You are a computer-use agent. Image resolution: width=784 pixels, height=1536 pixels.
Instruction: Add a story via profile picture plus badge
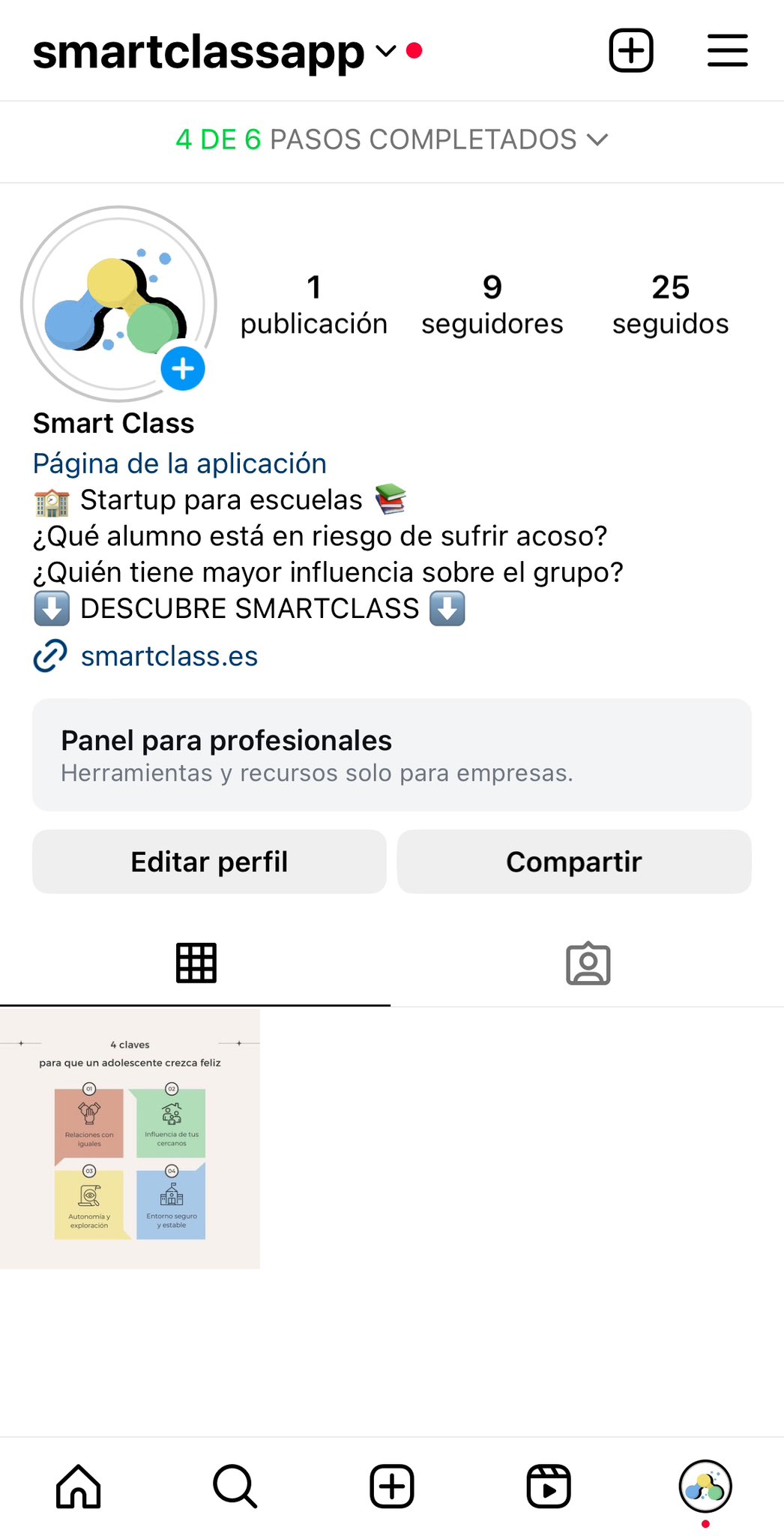click(183, 368)
